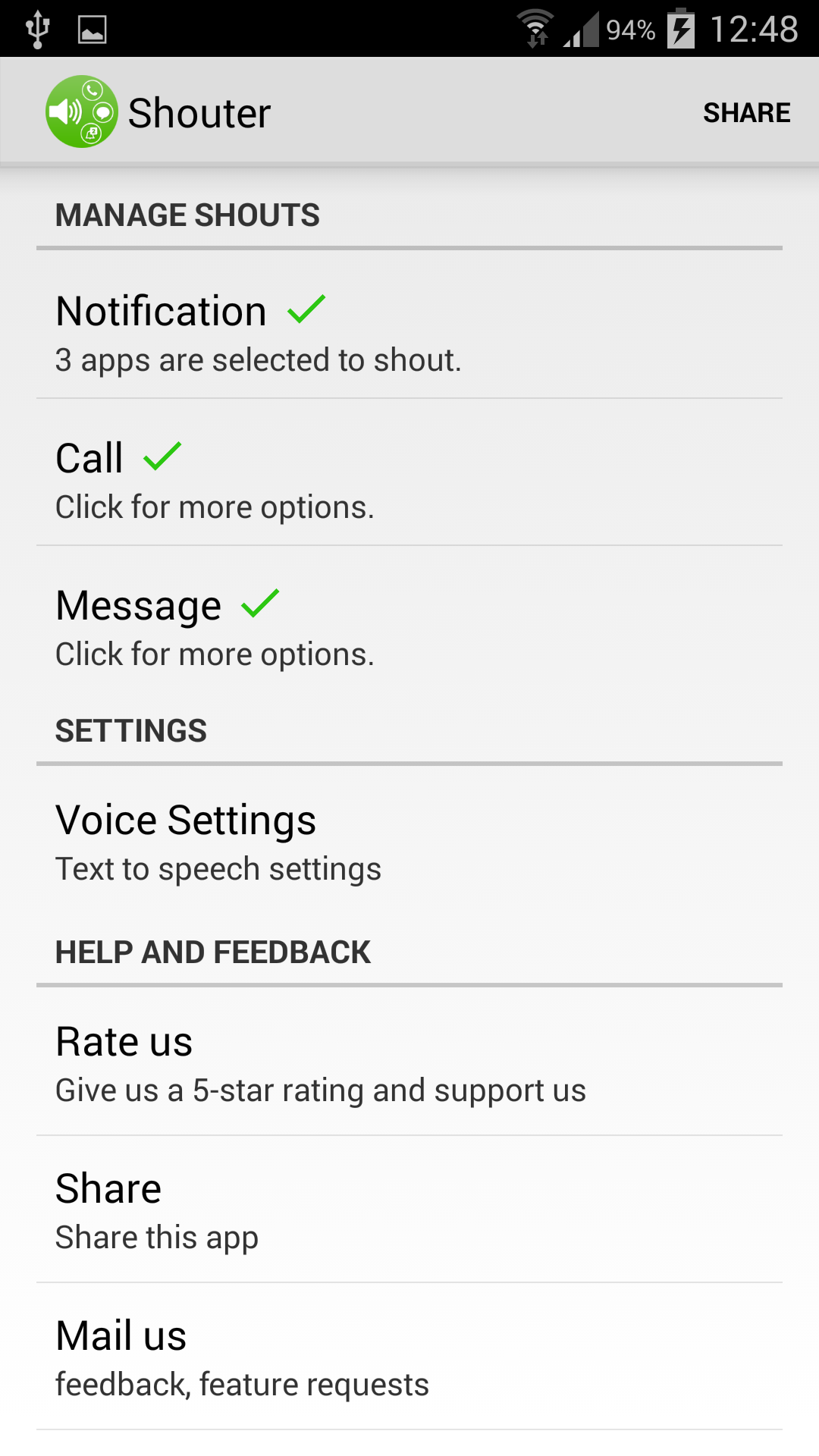Tap SHARE in the action bar

coord(747,111)
